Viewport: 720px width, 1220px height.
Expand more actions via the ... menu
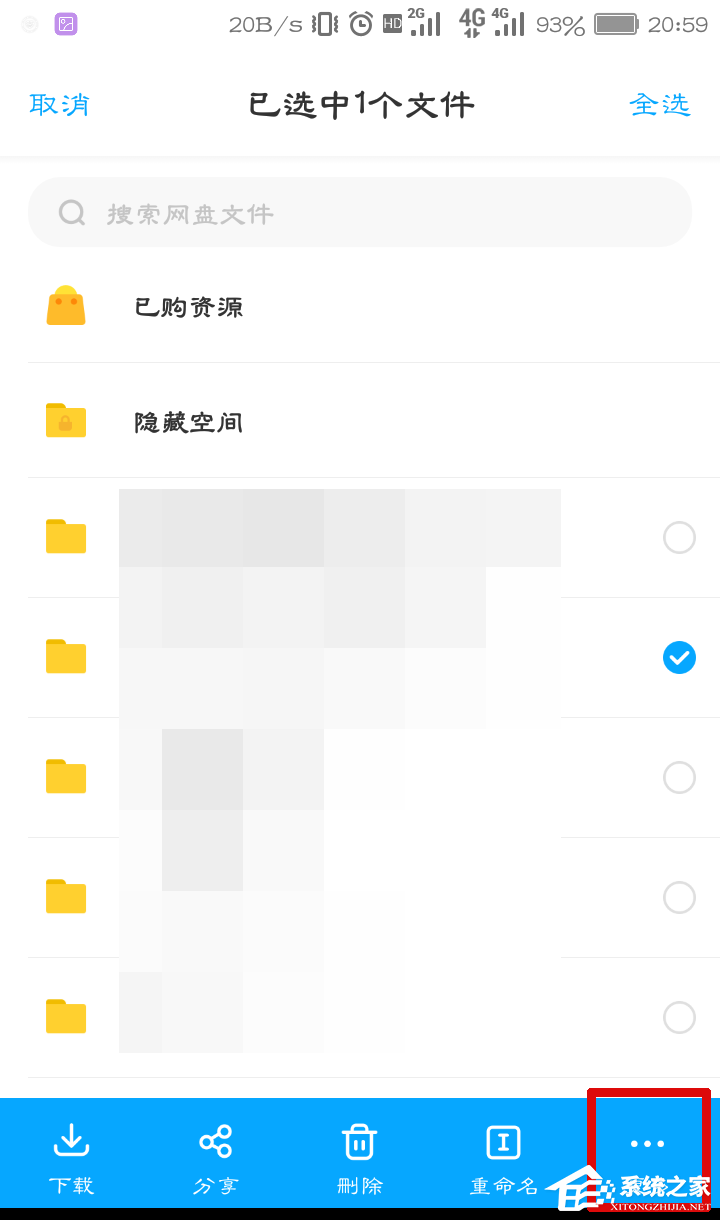(647, 1143)
